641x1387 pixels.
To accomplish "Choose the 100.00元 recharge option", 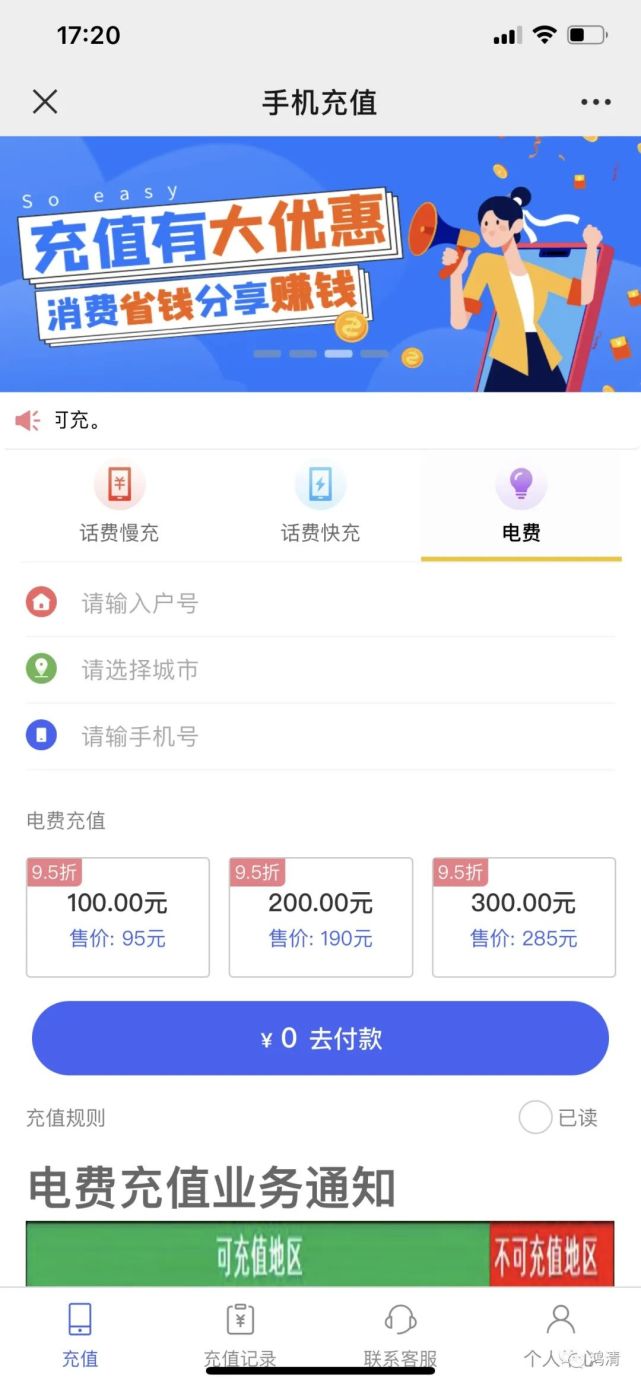I will coord(118,918).
